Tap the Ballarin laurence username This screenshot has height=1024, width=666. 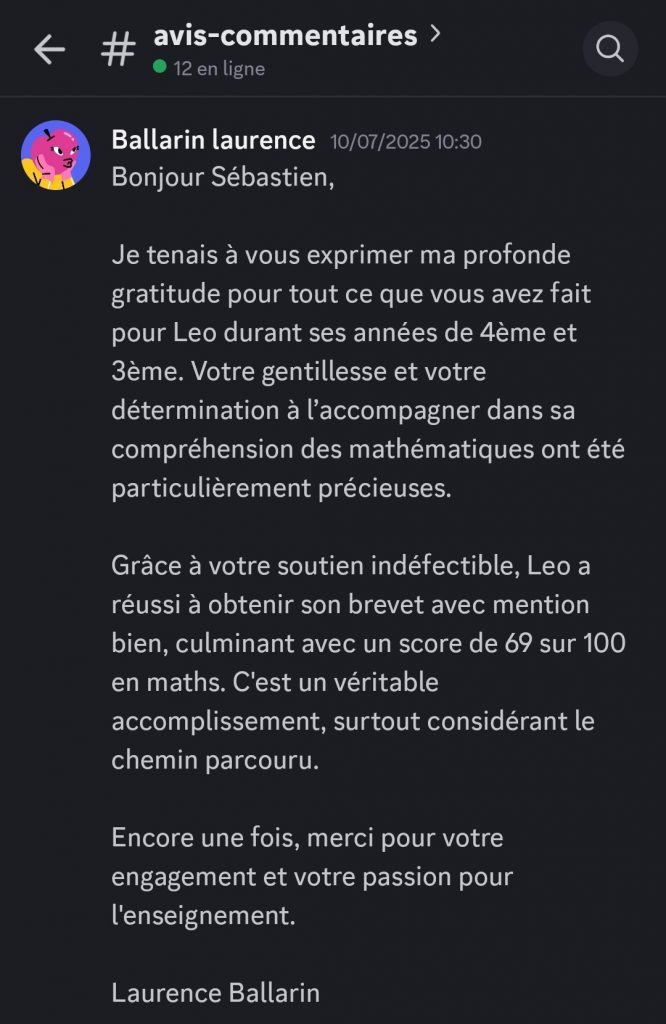click(x=213, y=140)
